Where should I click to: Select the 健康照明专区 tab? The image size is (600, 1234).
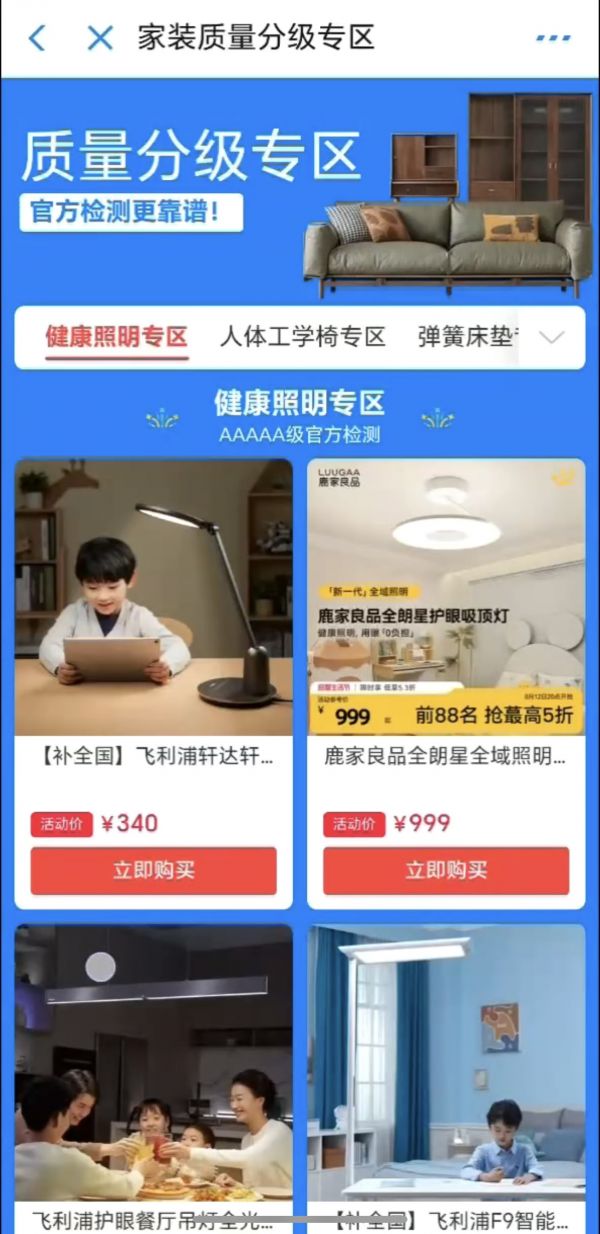[116, 337]
